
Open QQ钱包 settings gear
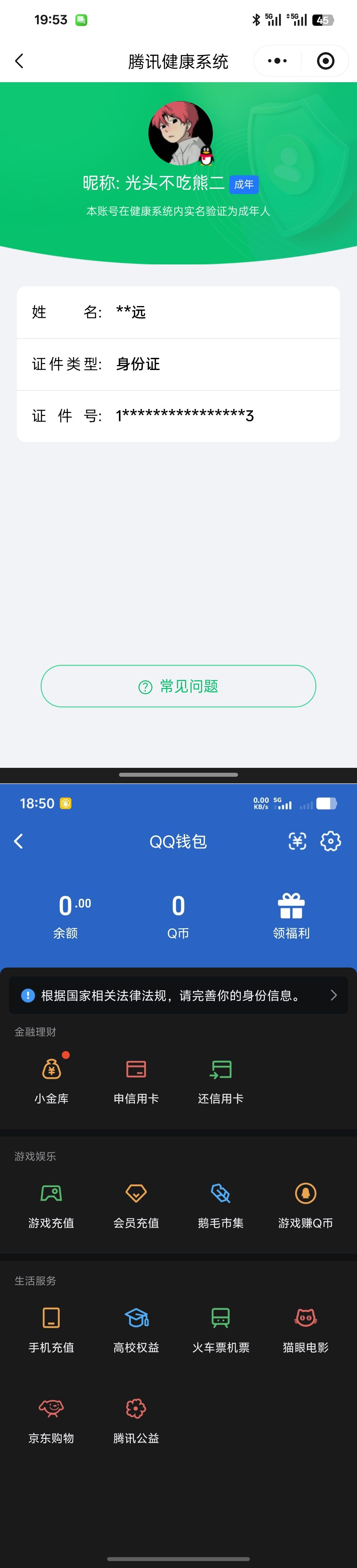(330, 841)
